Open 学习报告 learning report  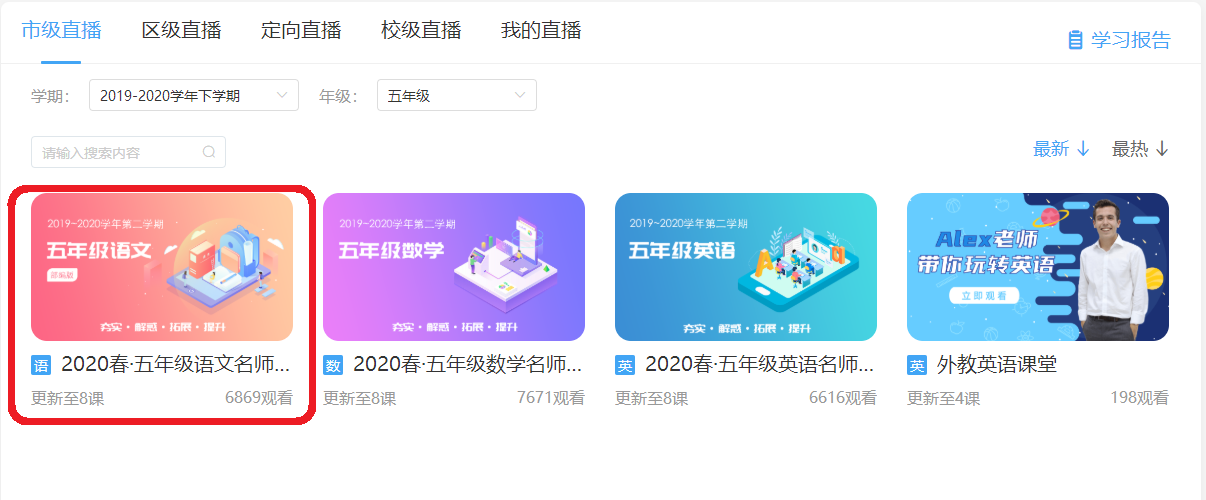point(1119,40)
